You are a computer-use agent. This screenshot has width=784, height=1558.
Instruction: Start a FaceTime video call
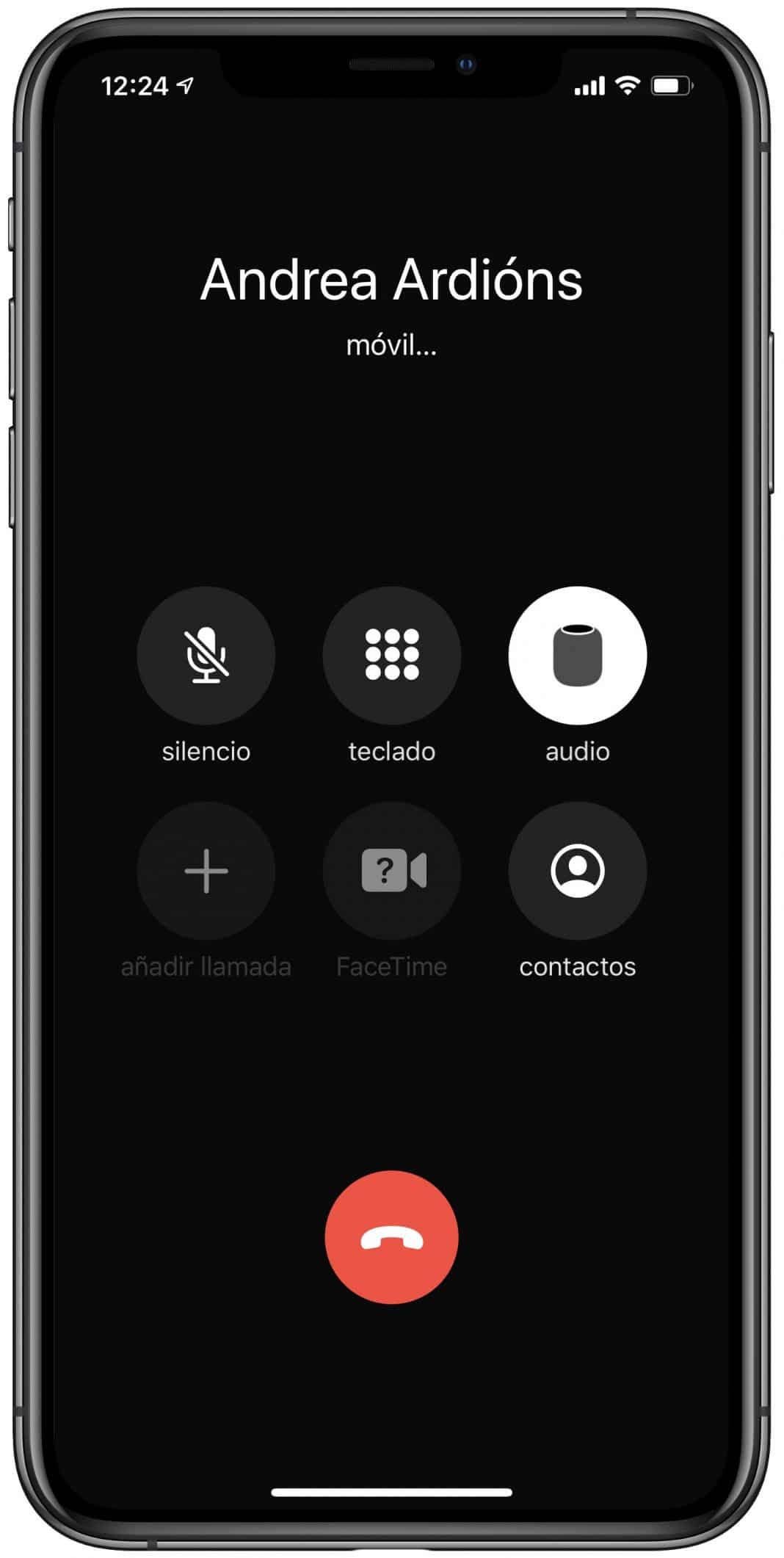tap(391, 872)
